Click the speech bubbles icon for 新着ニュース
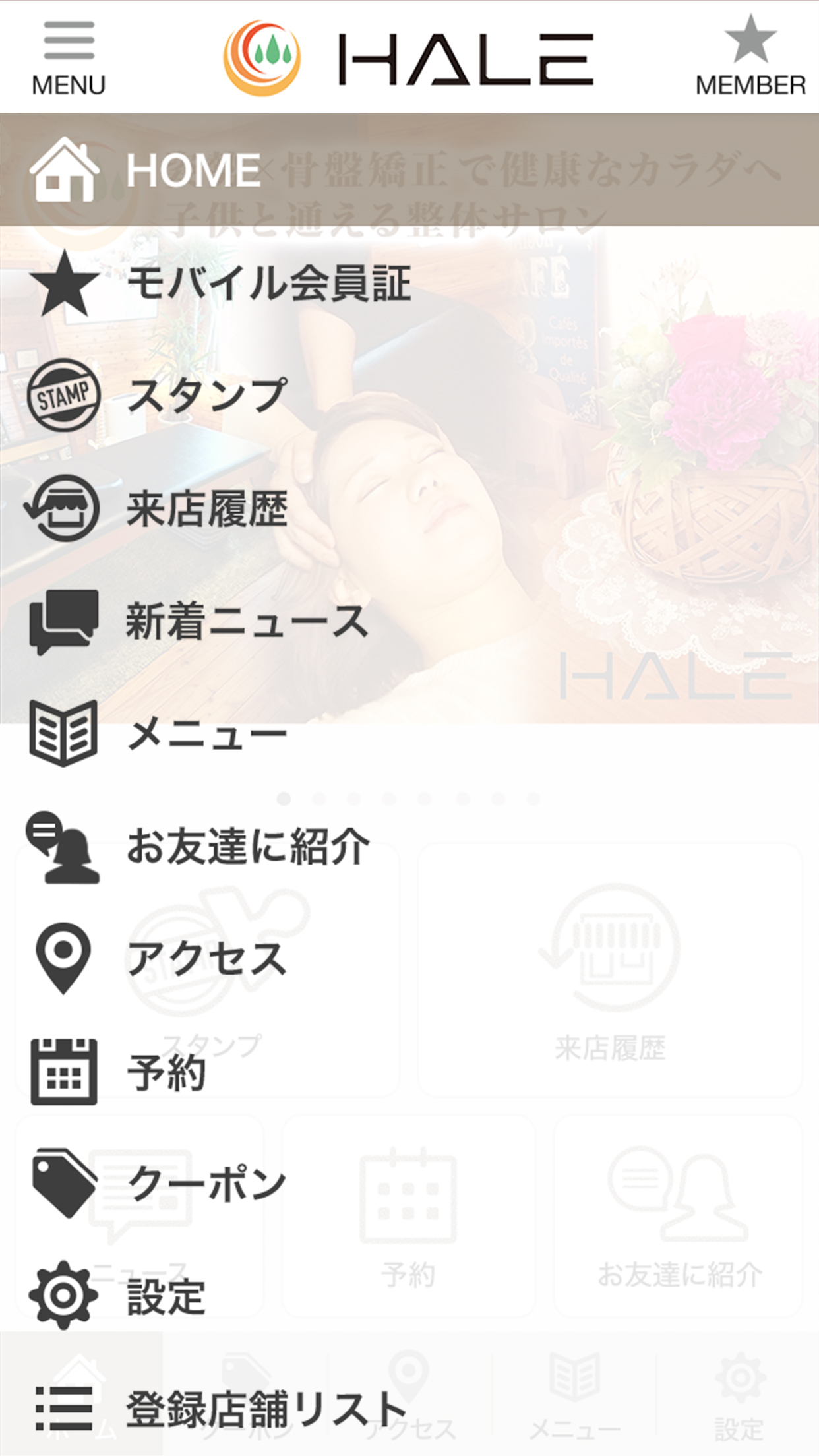The height and width of the screenshot is (1456, 819). [64, 623]
